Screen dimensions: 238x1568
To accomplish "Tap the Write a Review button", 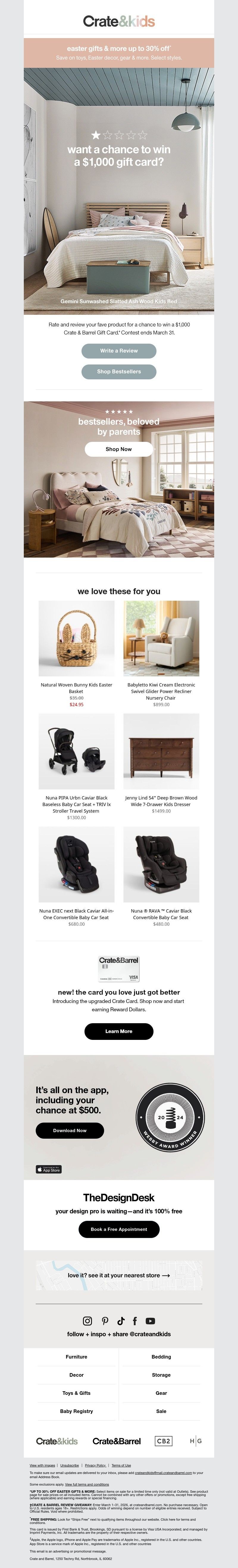I will pos(119,350).
